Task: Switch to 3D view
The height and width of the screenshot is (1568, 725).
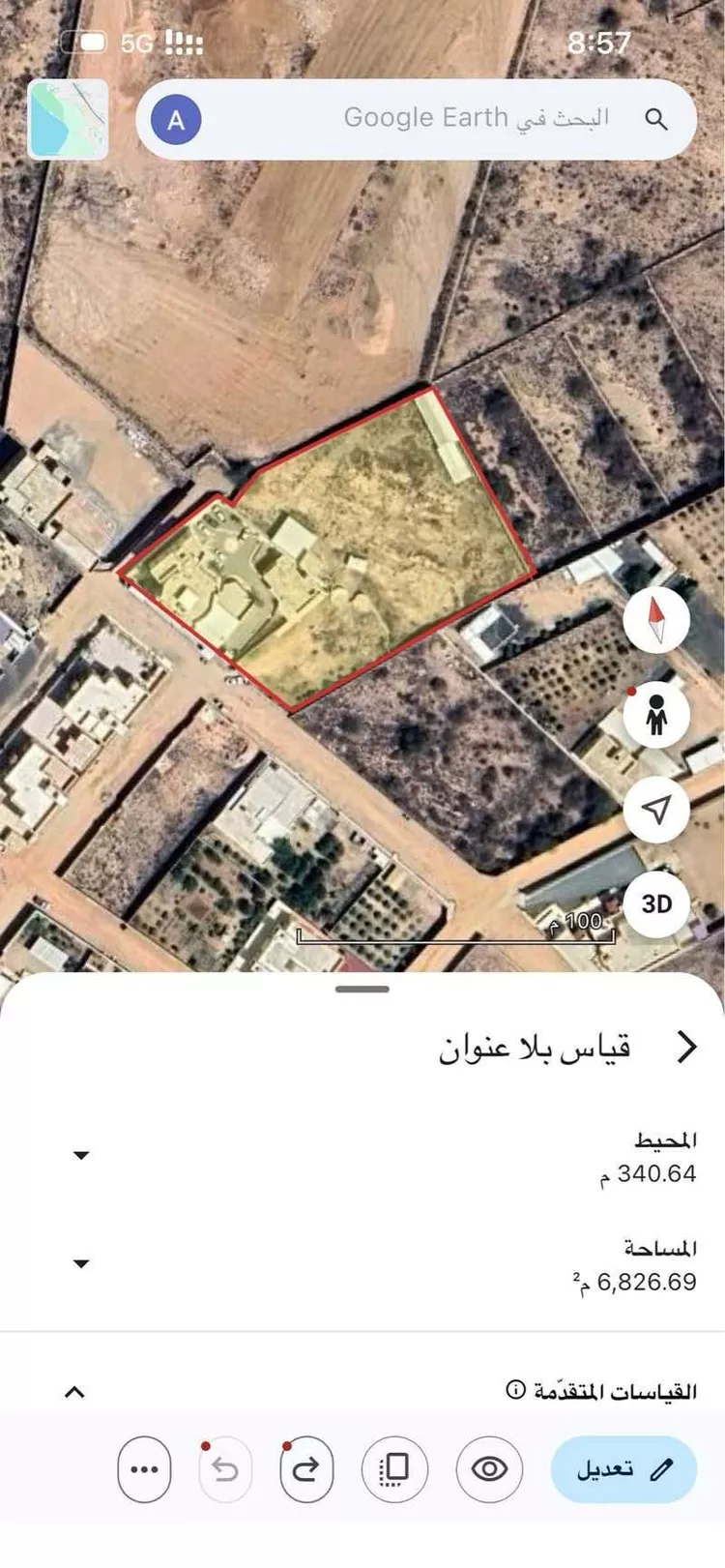Action: 656,904
